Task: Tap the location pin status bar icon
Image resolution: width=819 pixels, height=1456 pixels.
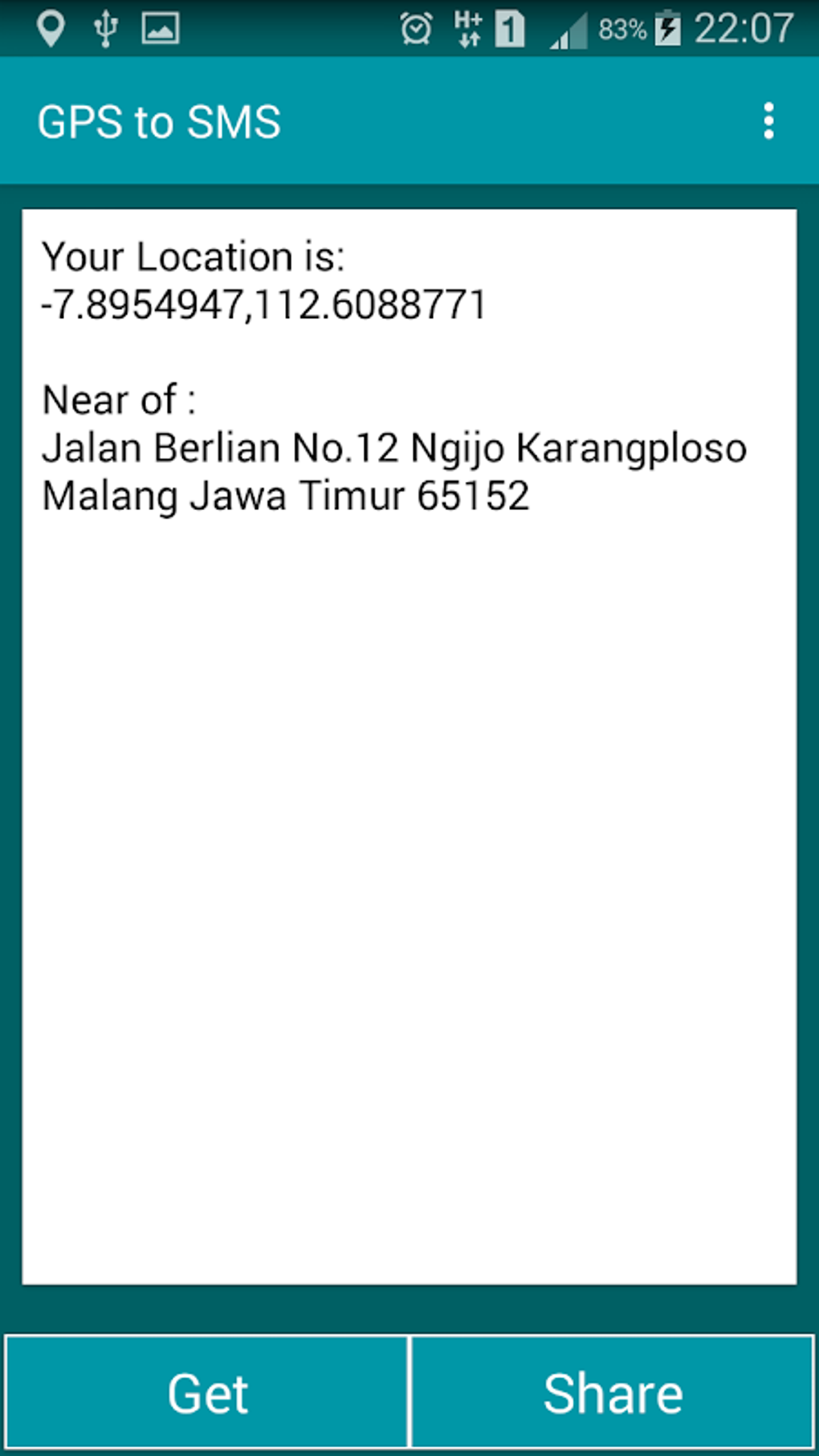Action: (x=52, y=28)
